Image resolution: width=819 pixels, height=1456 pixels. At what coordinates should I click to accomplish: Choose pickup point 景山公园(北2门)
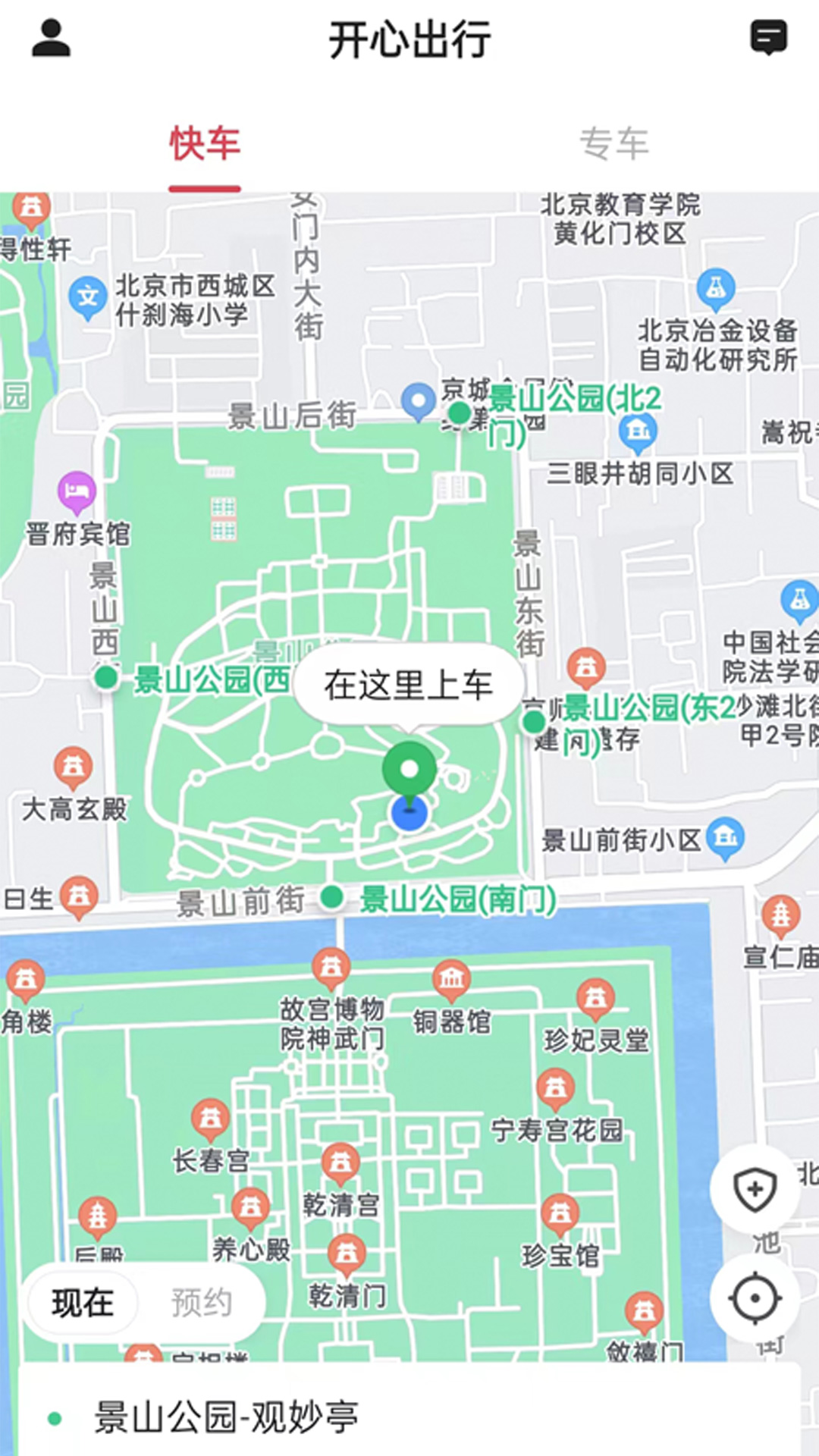pos(574,415)
